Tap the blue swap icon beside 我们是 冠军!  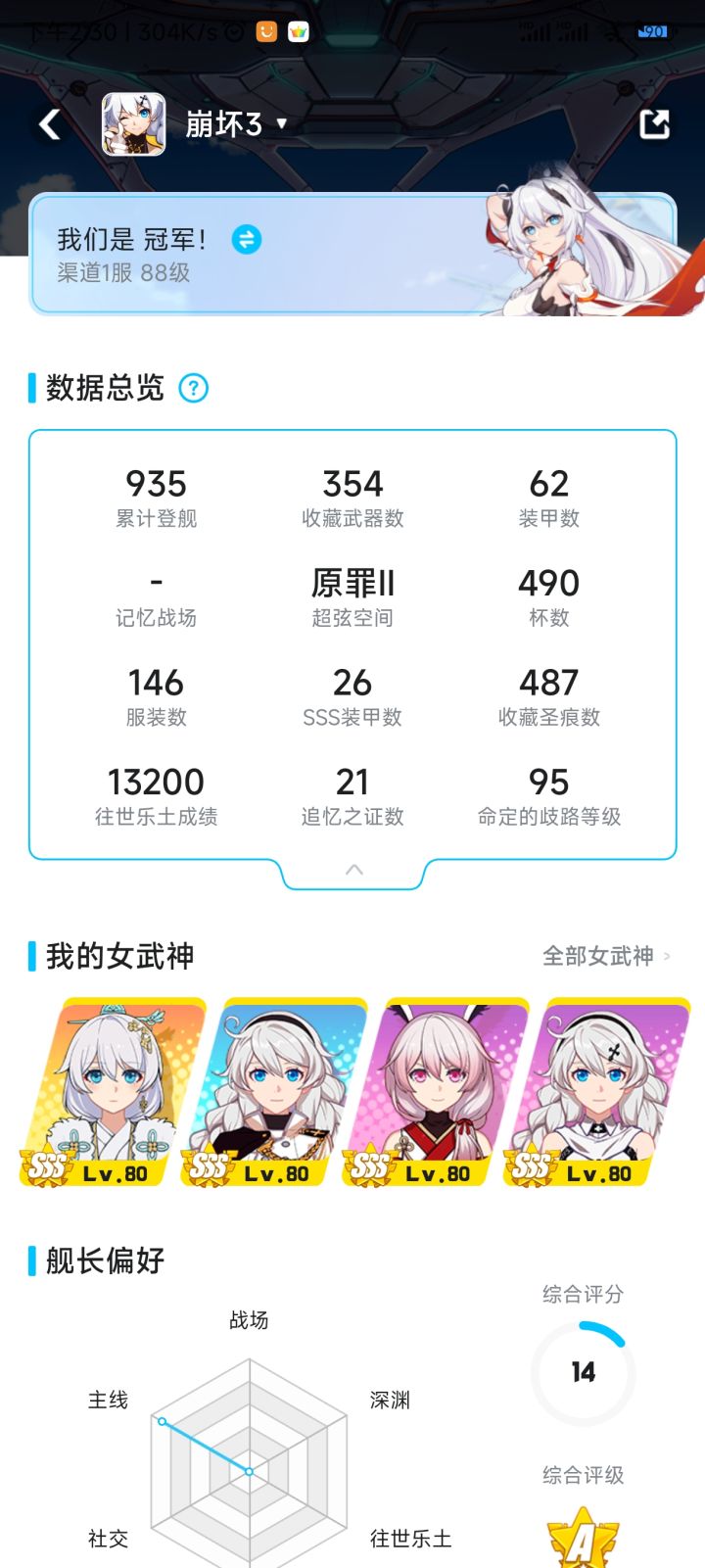[245, 237]
